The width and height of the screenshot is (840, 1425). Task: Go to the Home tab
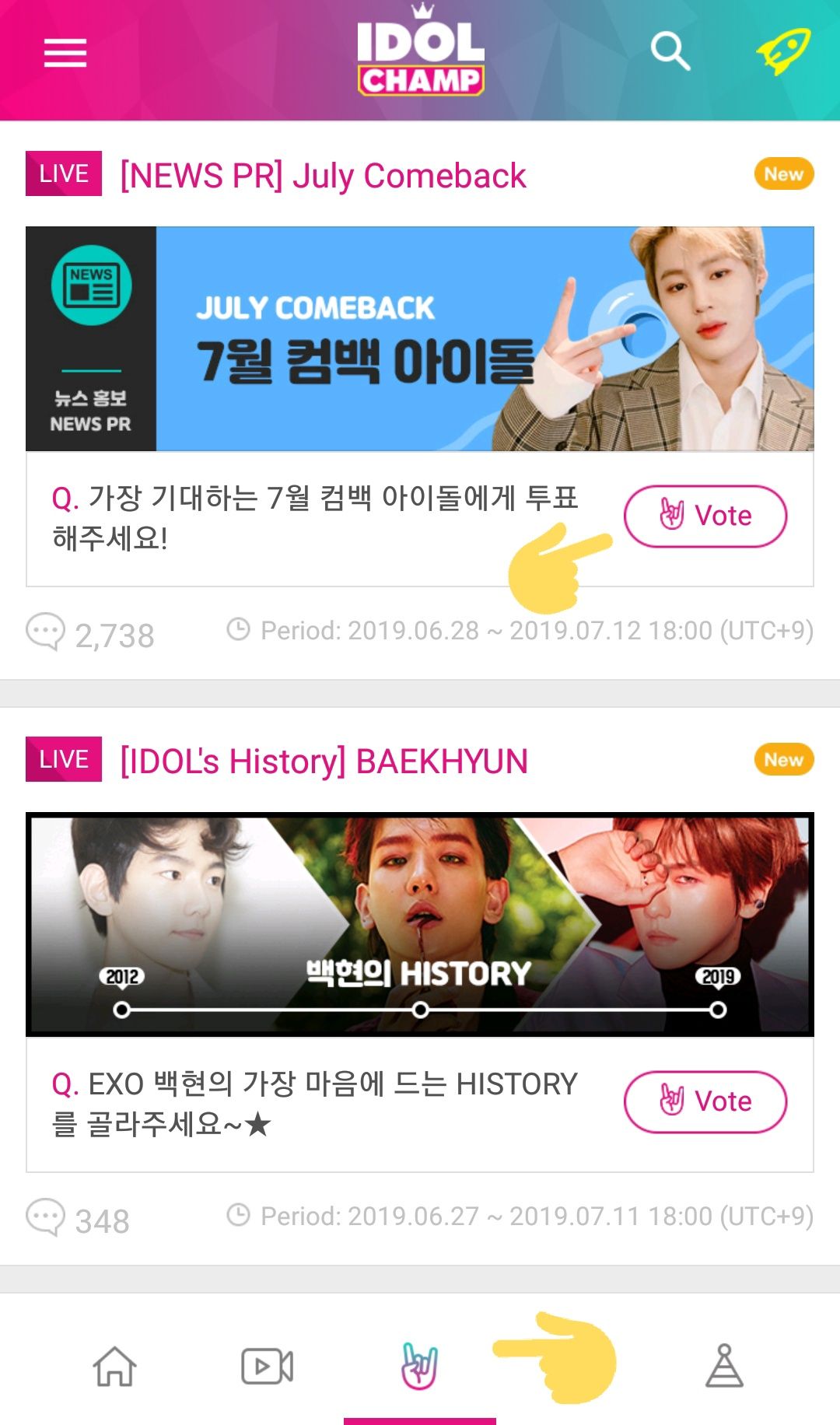pyautogui.click(x=115, y=1366)
